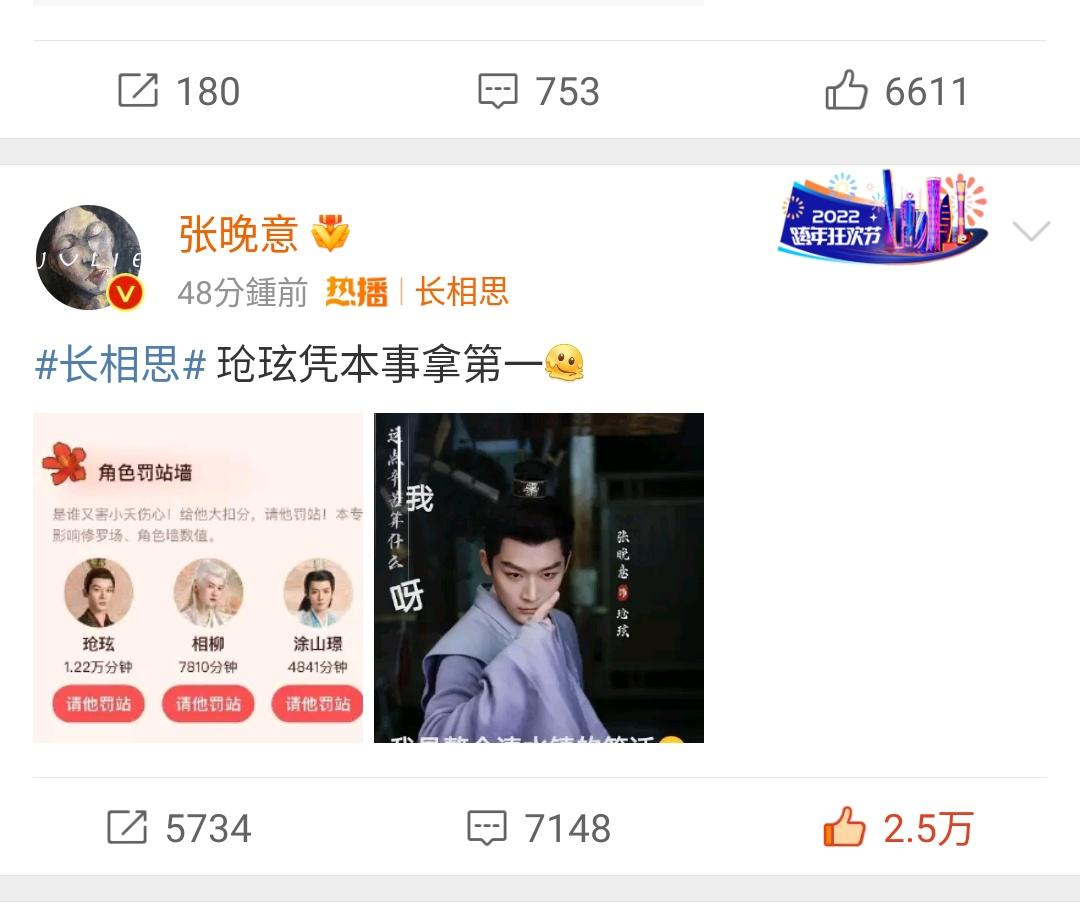Image resolution: width=1080 pixels, height=910 pixels.
Task: Open 张晚意's profile avatar
Action: [x=88, y=258]
